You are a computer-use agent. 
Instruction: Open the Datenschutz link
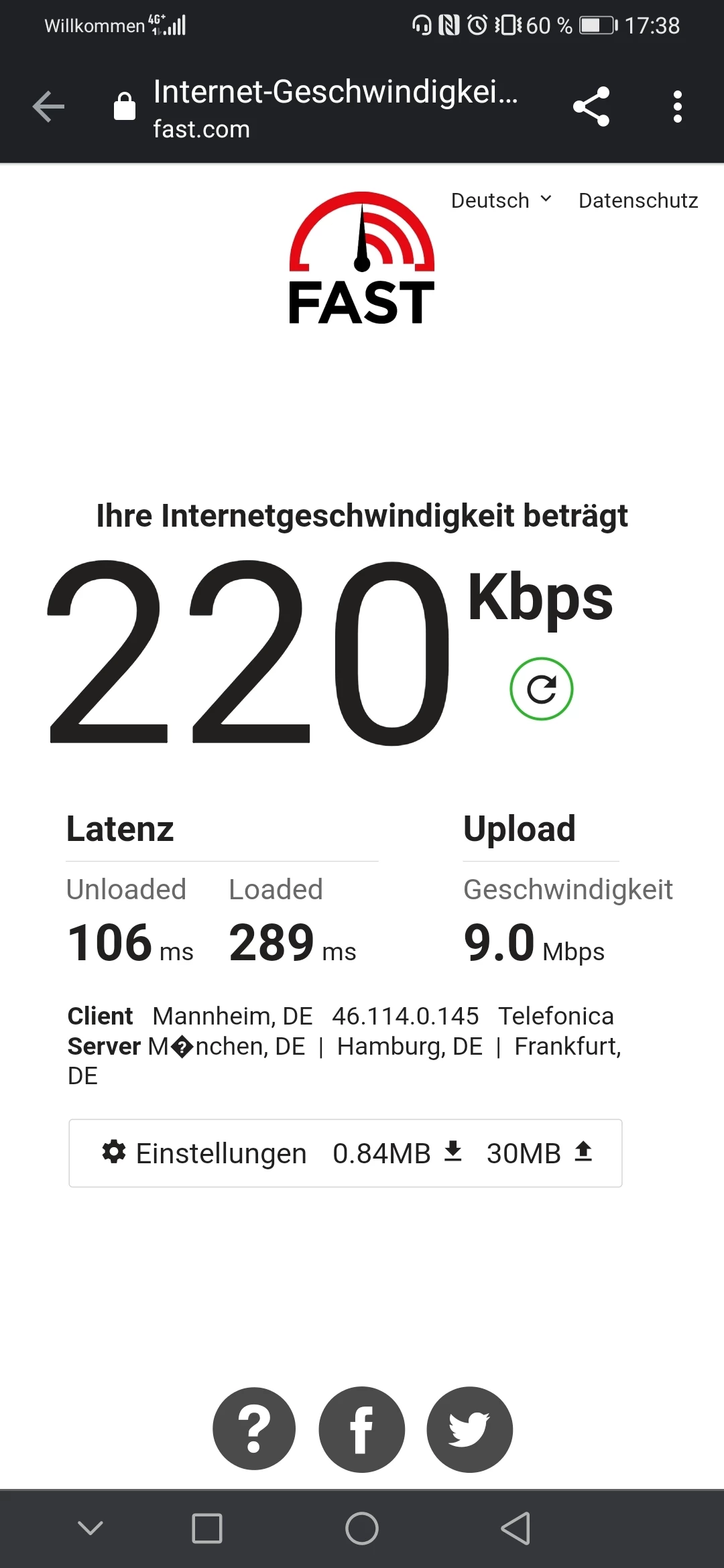coord(638,200)
